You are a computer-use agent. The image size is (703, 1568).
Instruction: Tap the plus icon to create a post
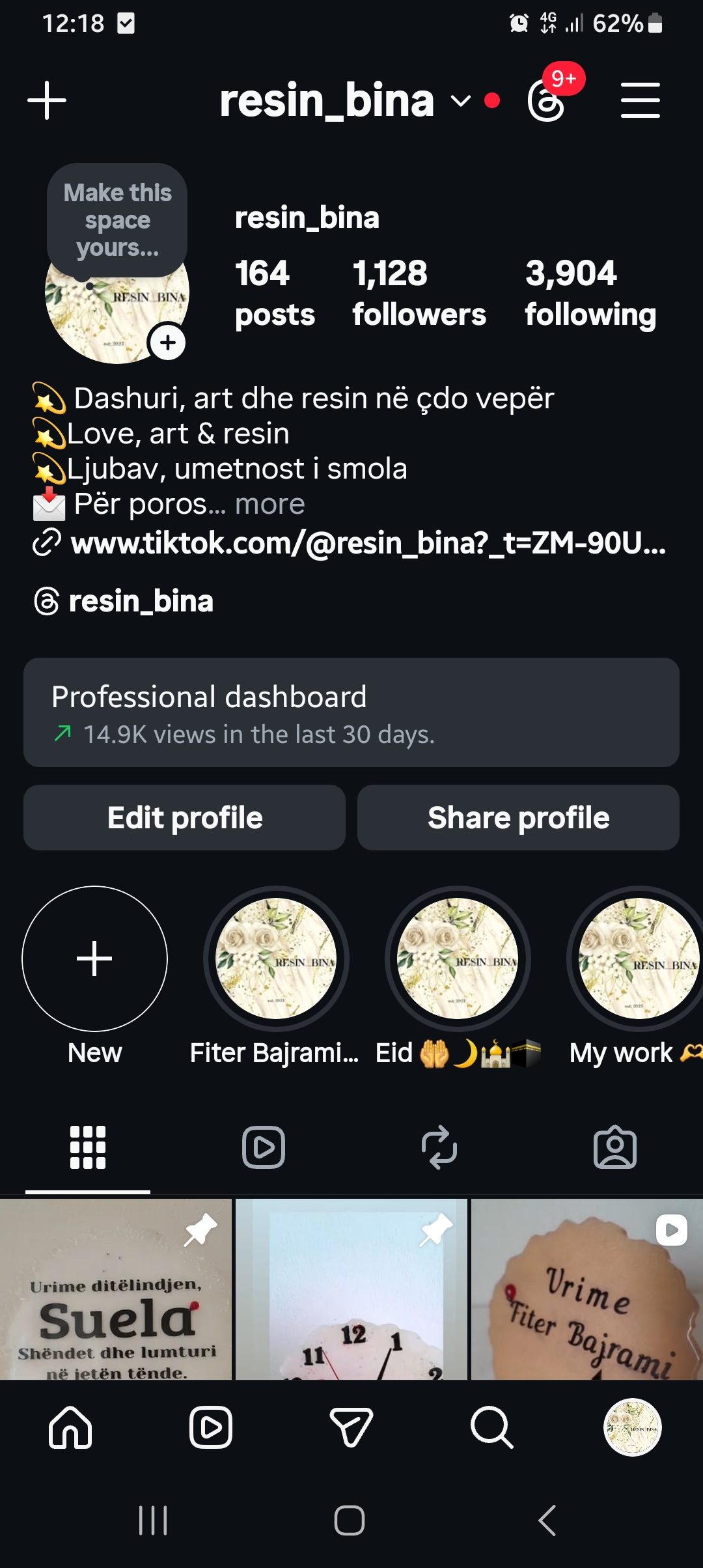coord(47,101)
